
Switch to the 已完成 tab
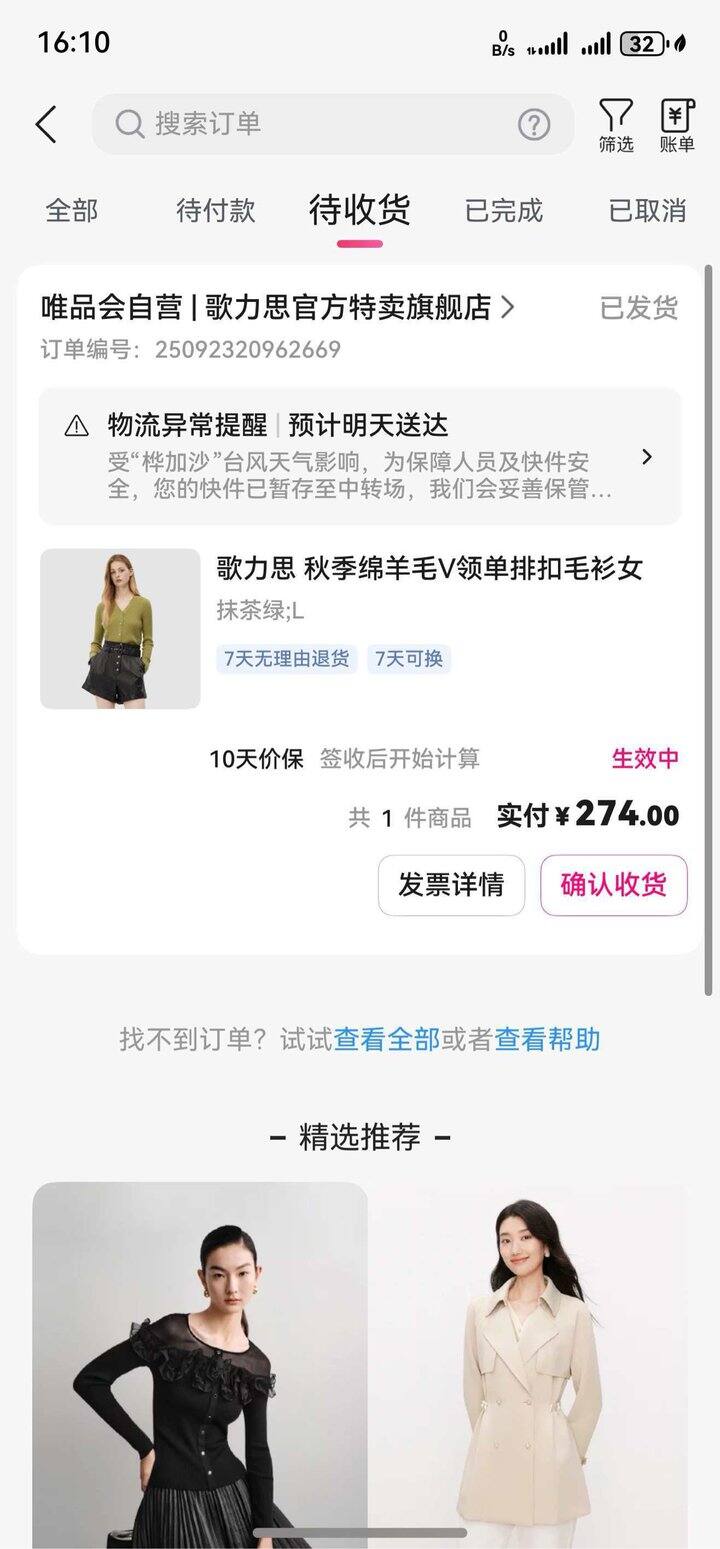503,211
